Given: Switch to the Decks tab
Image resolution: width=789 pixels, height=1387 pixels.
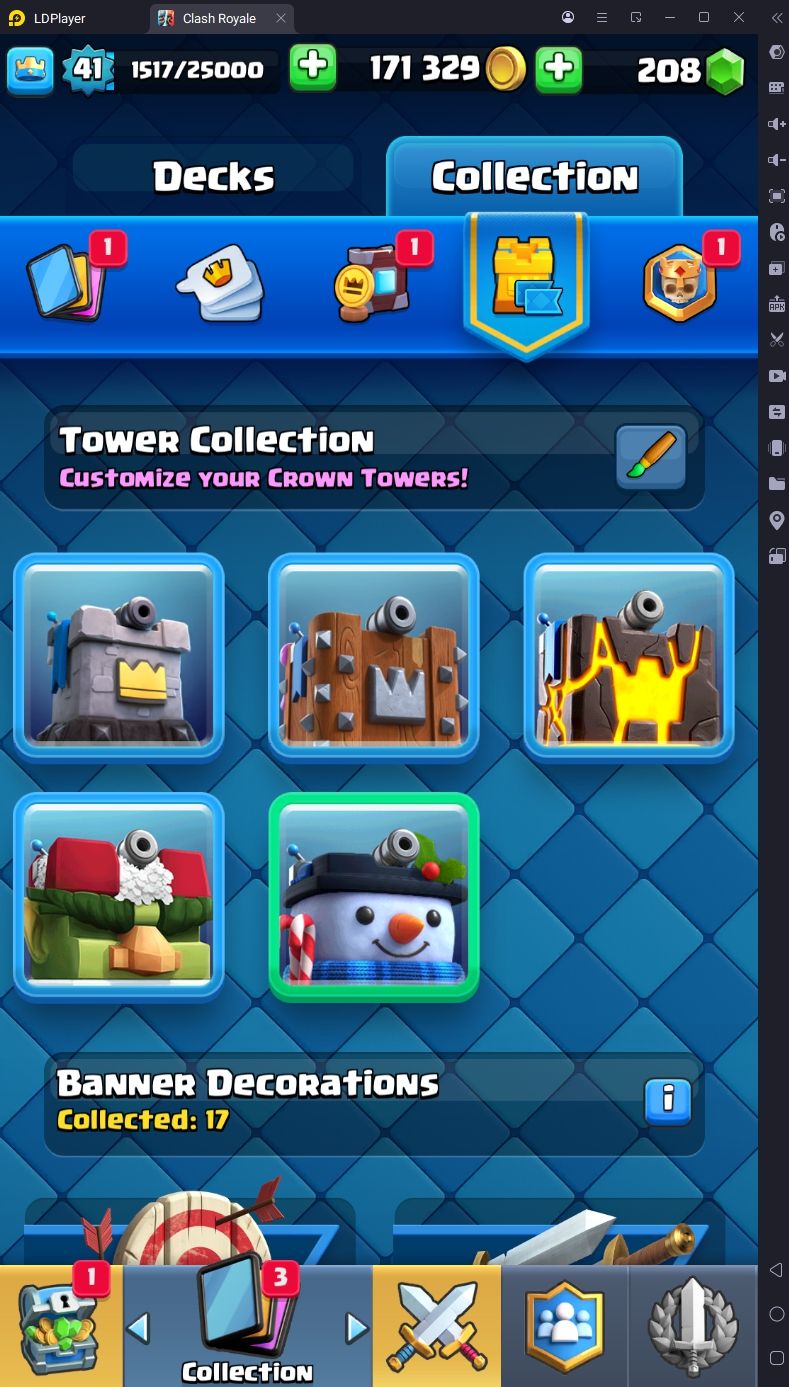Looking at the screenshot, I should (213, 177).
